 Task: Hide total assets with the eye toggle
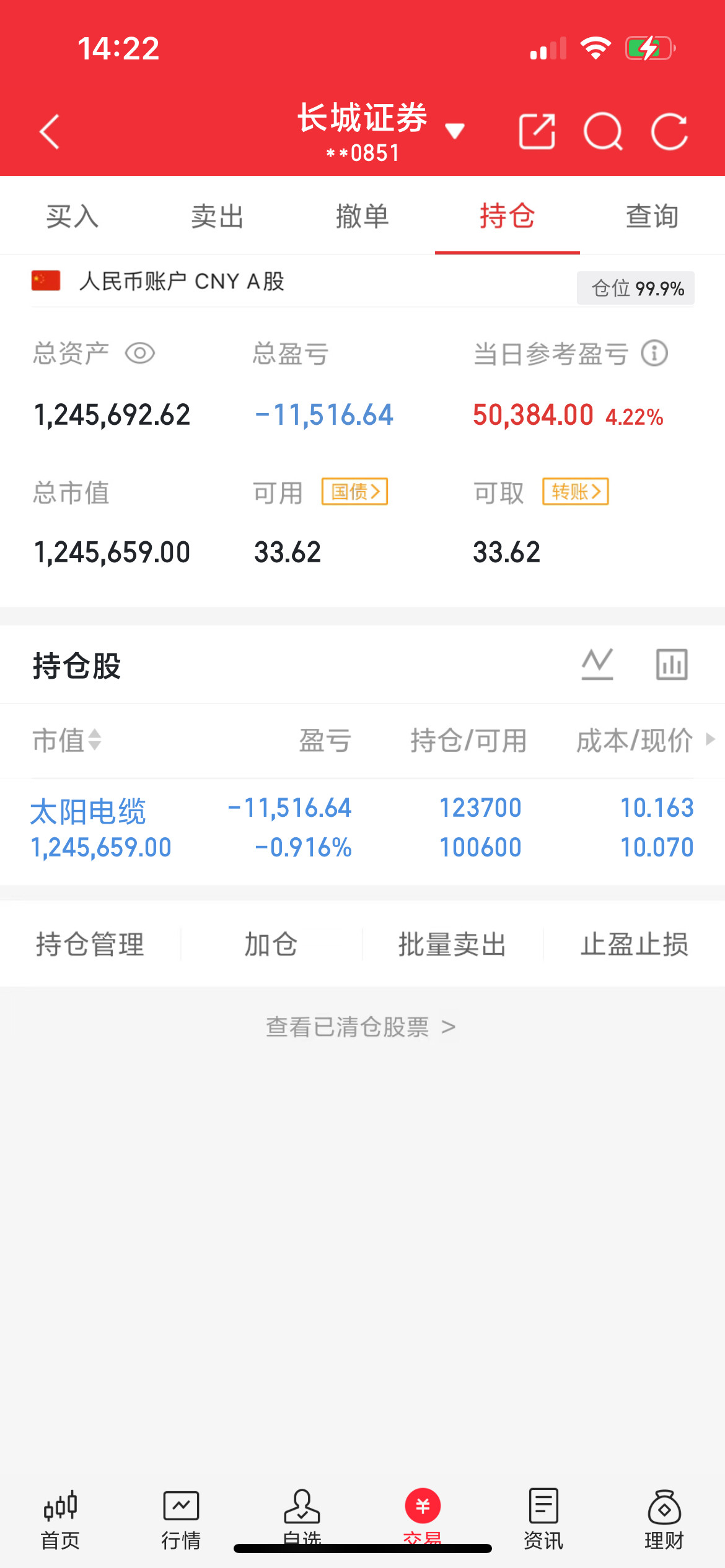point(141,354)
